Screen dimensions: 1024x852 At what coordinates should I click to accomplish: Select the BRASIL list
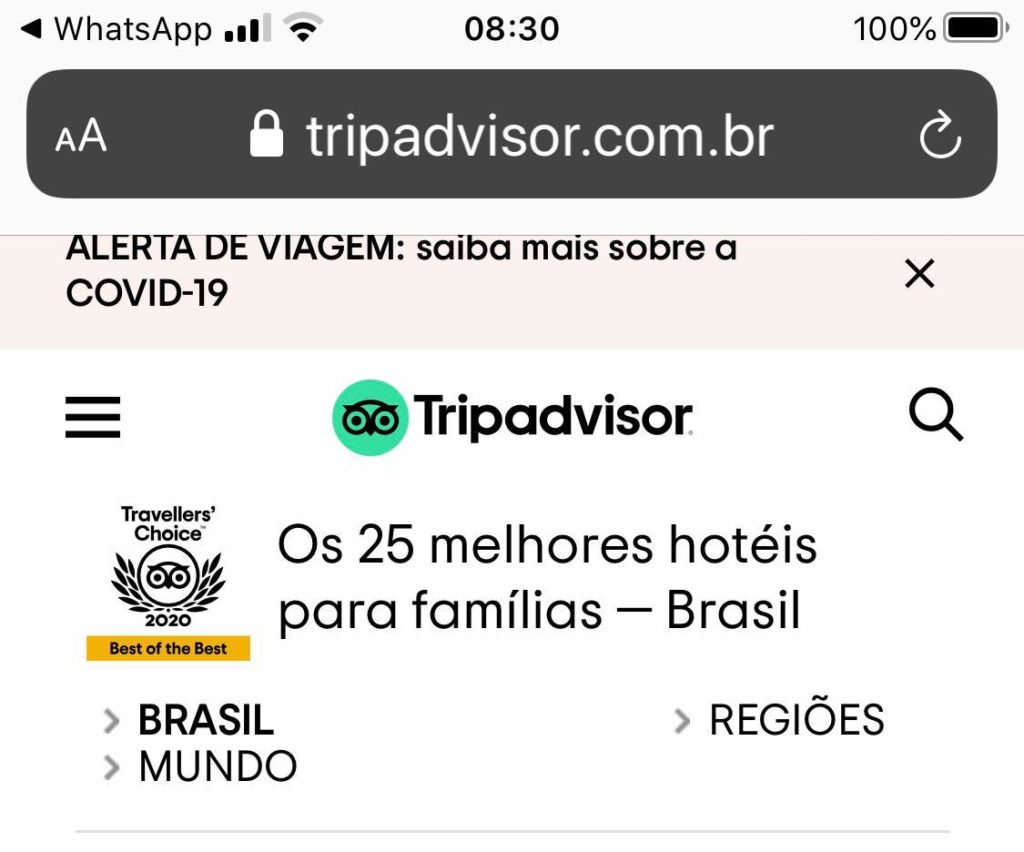(x=205, y=720)
